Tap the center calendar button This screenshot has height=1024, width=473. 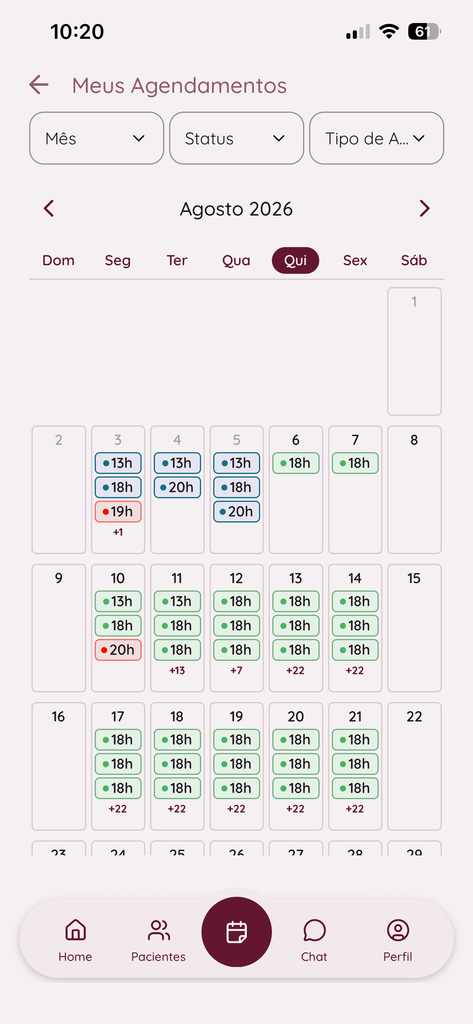pos(236,932)
